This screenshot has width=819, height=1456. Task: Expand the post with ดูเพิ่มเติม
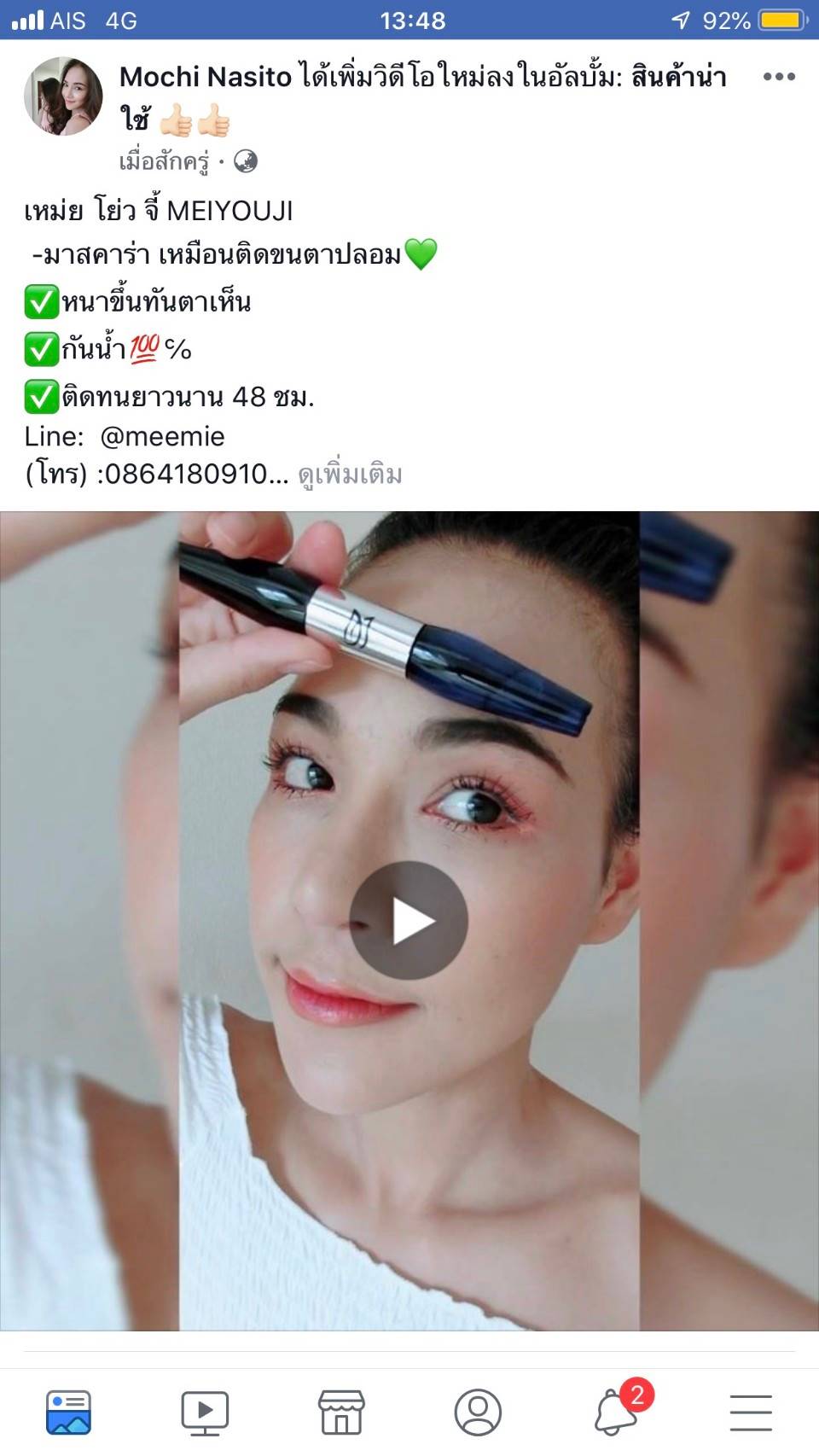click(350, 474)
